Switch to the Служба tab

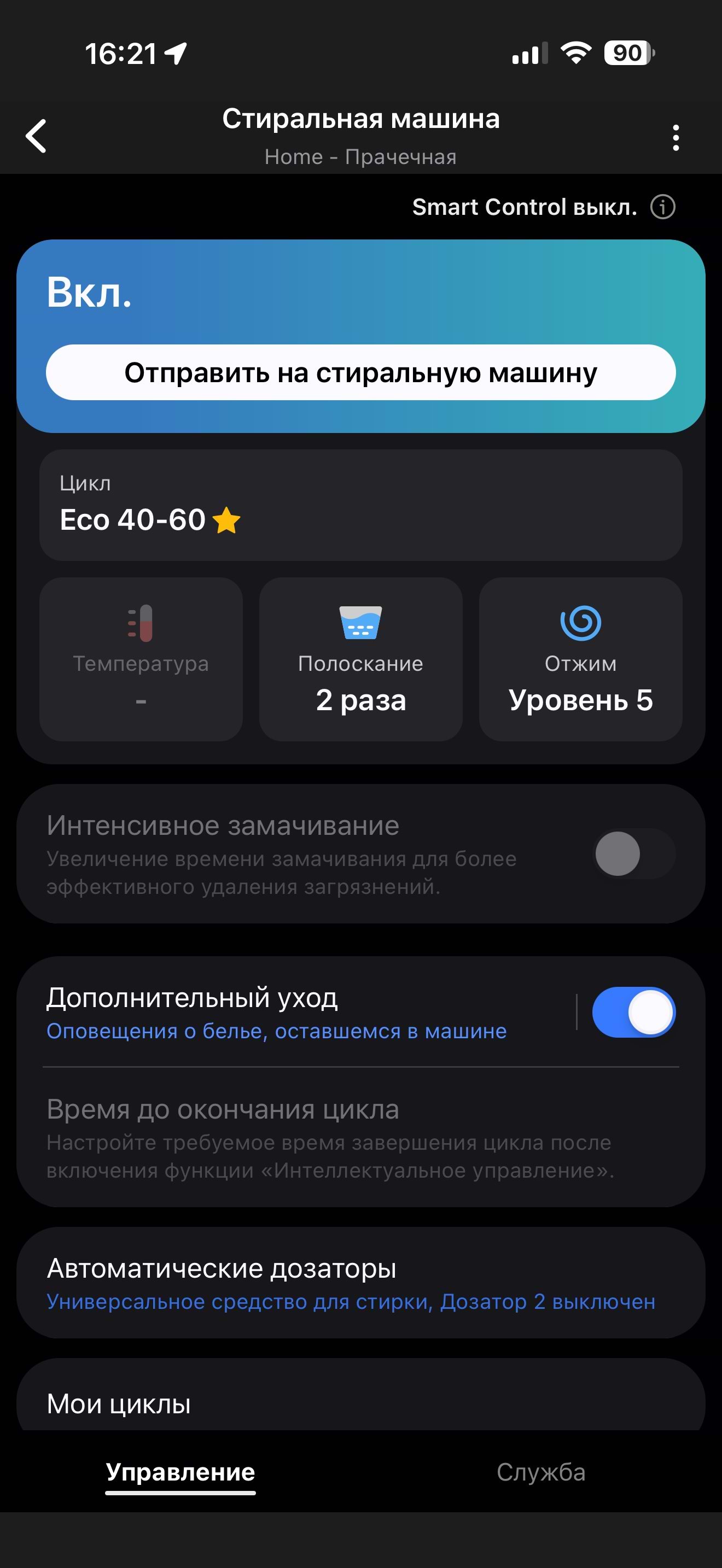point(540,1472)
